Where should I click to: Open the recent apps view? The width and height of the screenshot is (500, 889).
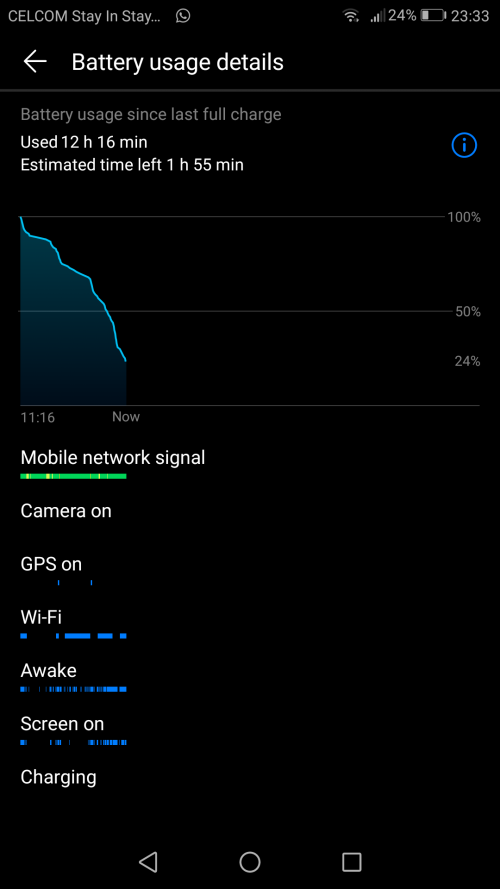pos(352,862)
